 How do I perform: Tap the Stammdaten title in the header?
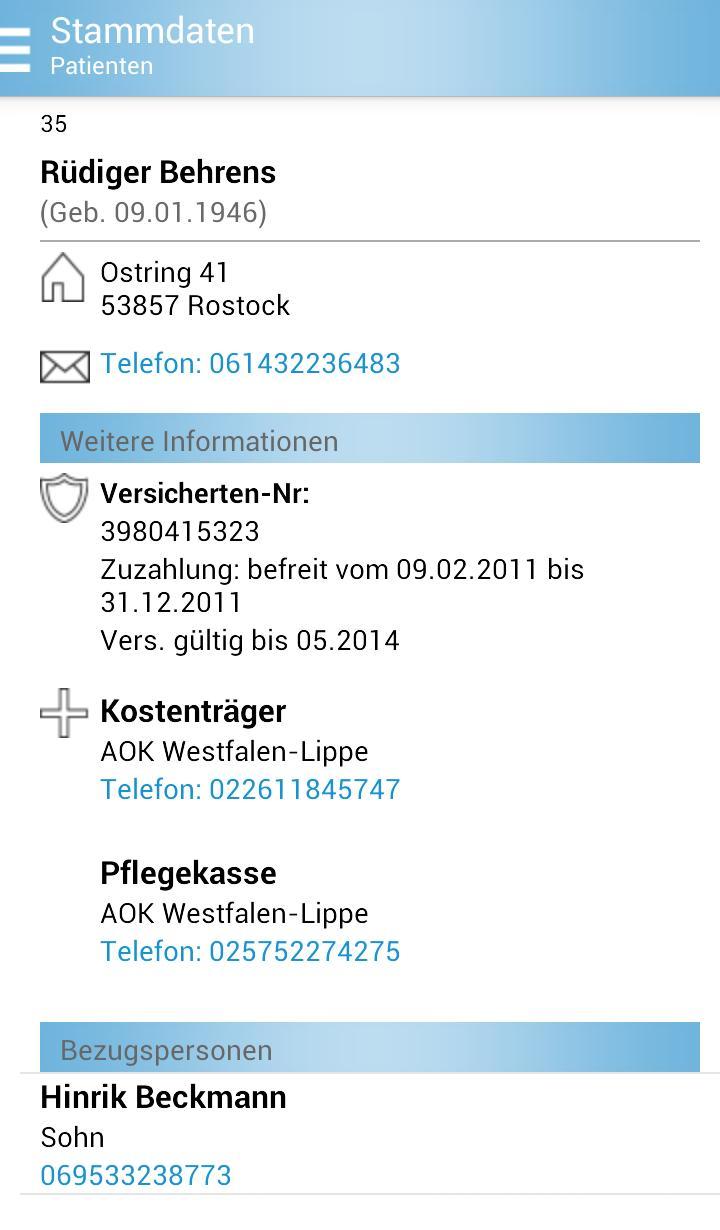[x=152, y=31]
